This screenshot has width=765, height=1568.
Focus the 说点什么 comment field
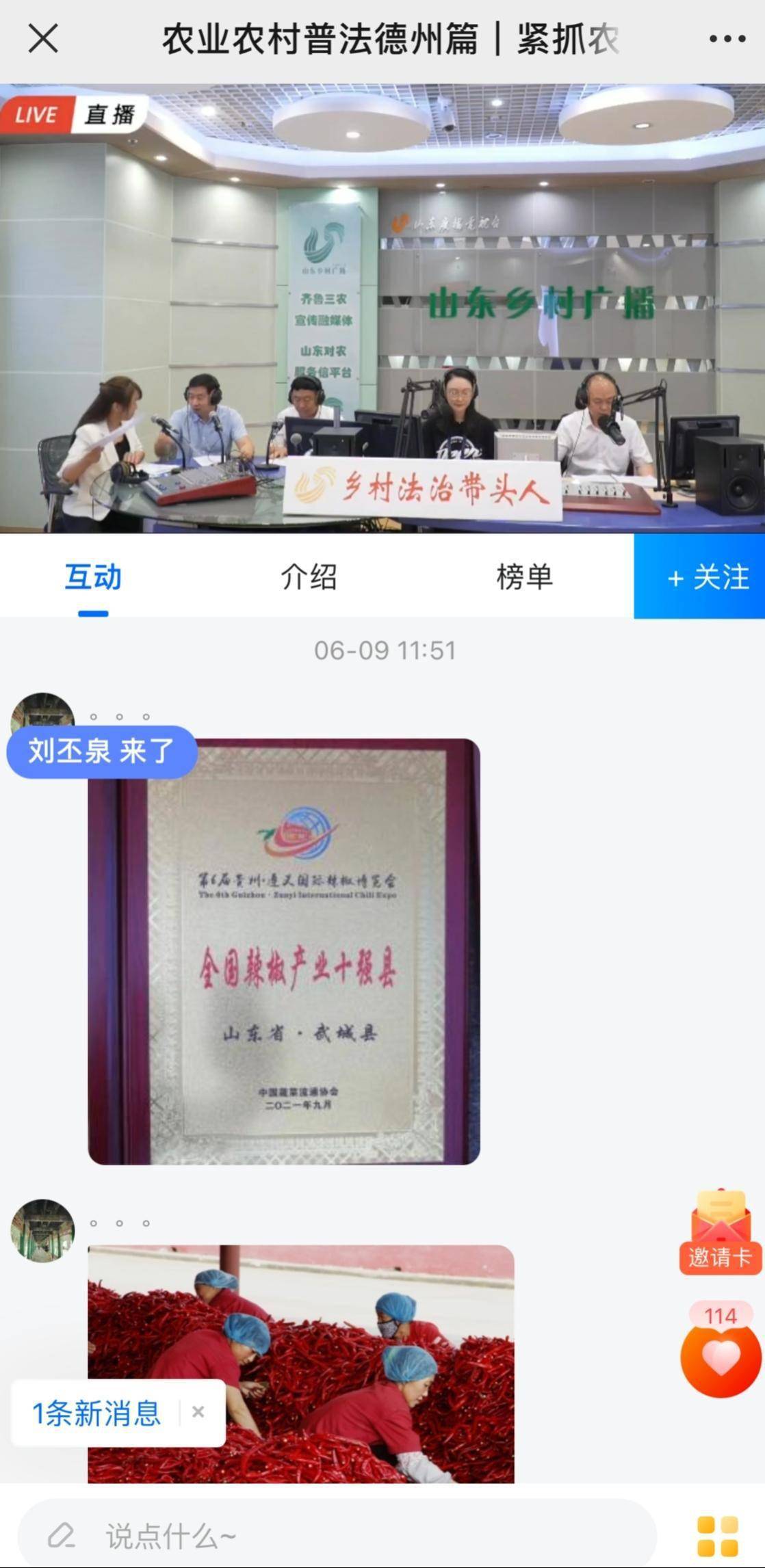pos(335,1537)
